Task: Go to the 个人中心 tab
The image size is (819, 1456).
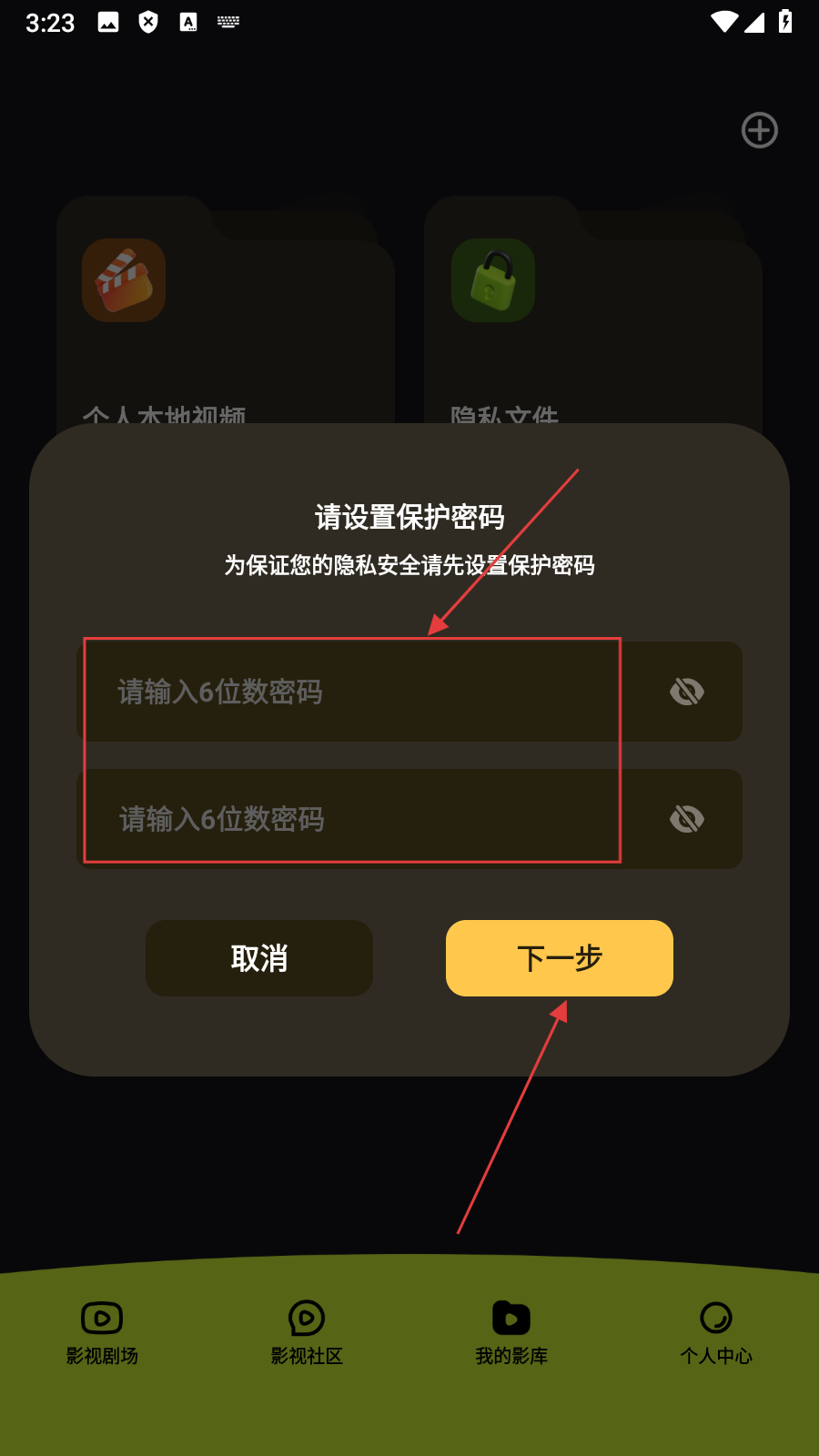Action: tap(716, 1331)
